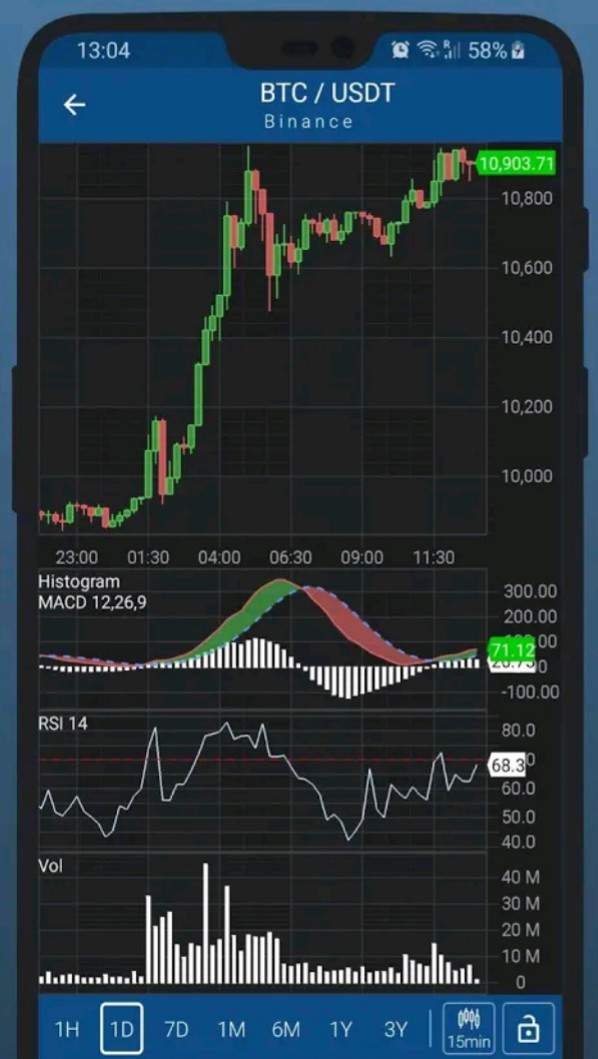Switch chart range to 7D
Screen dimensions: 598x1059
[x=176, y=1029]
